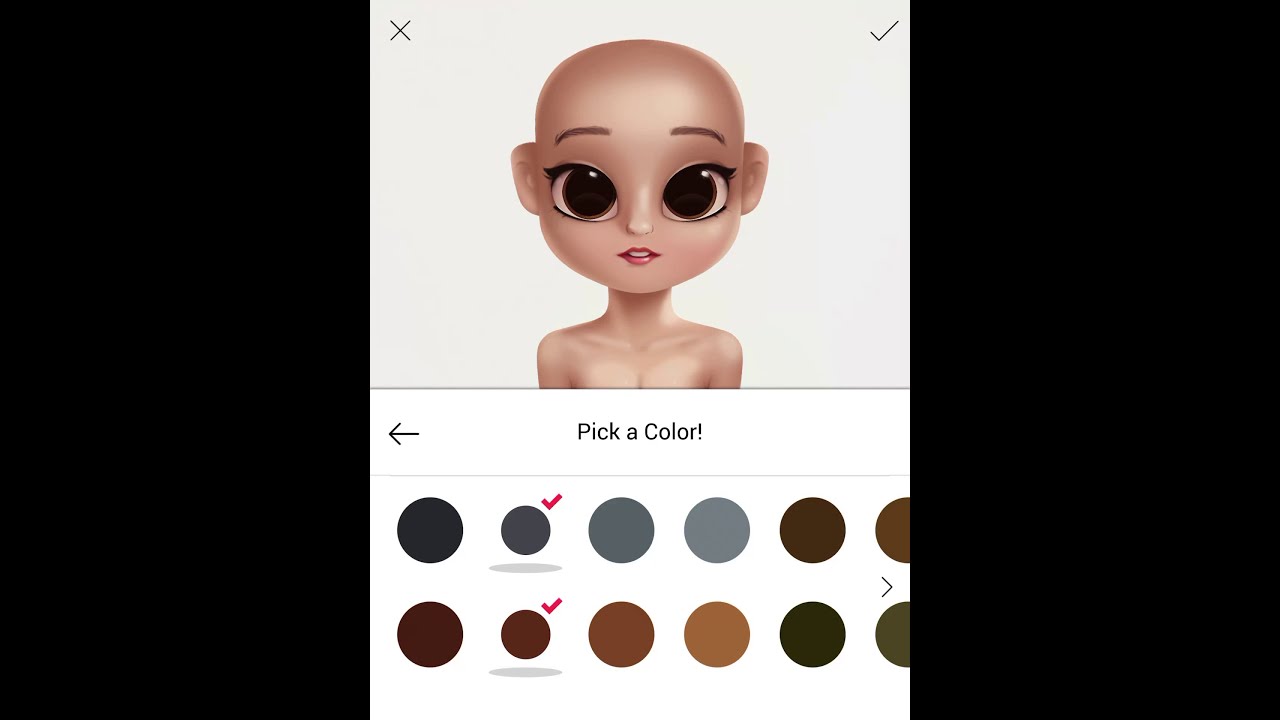
Task: Choose the chestnut brown swatch
Action: click(621, 634)
